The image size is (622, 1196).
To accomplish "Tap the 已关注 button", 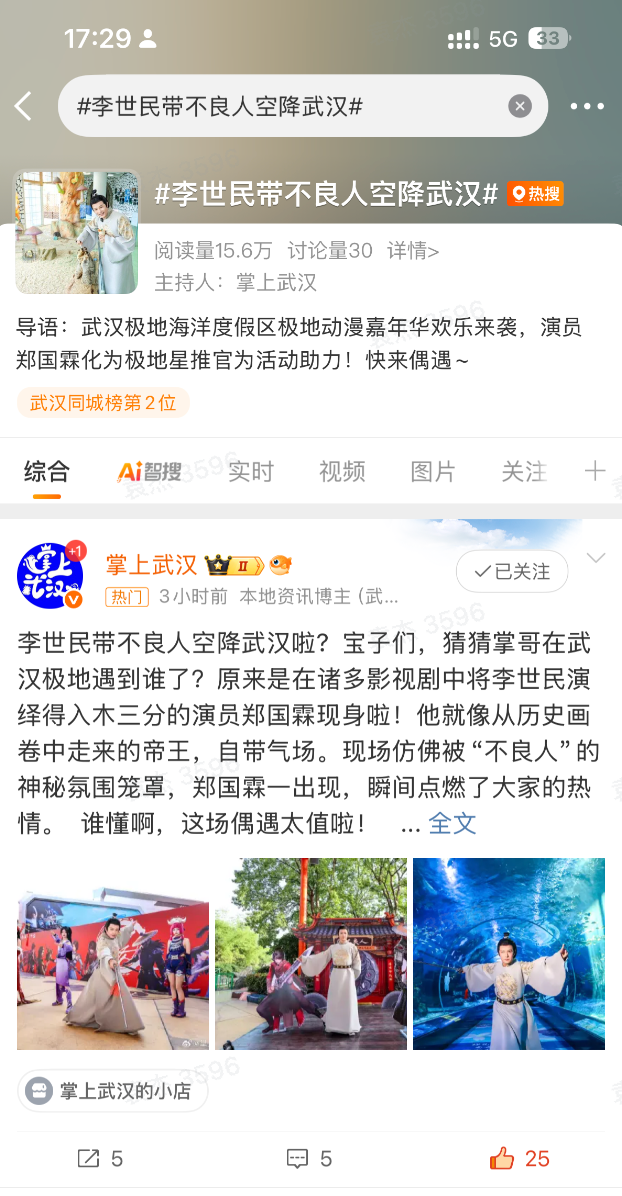I will (x=512, y=571).
